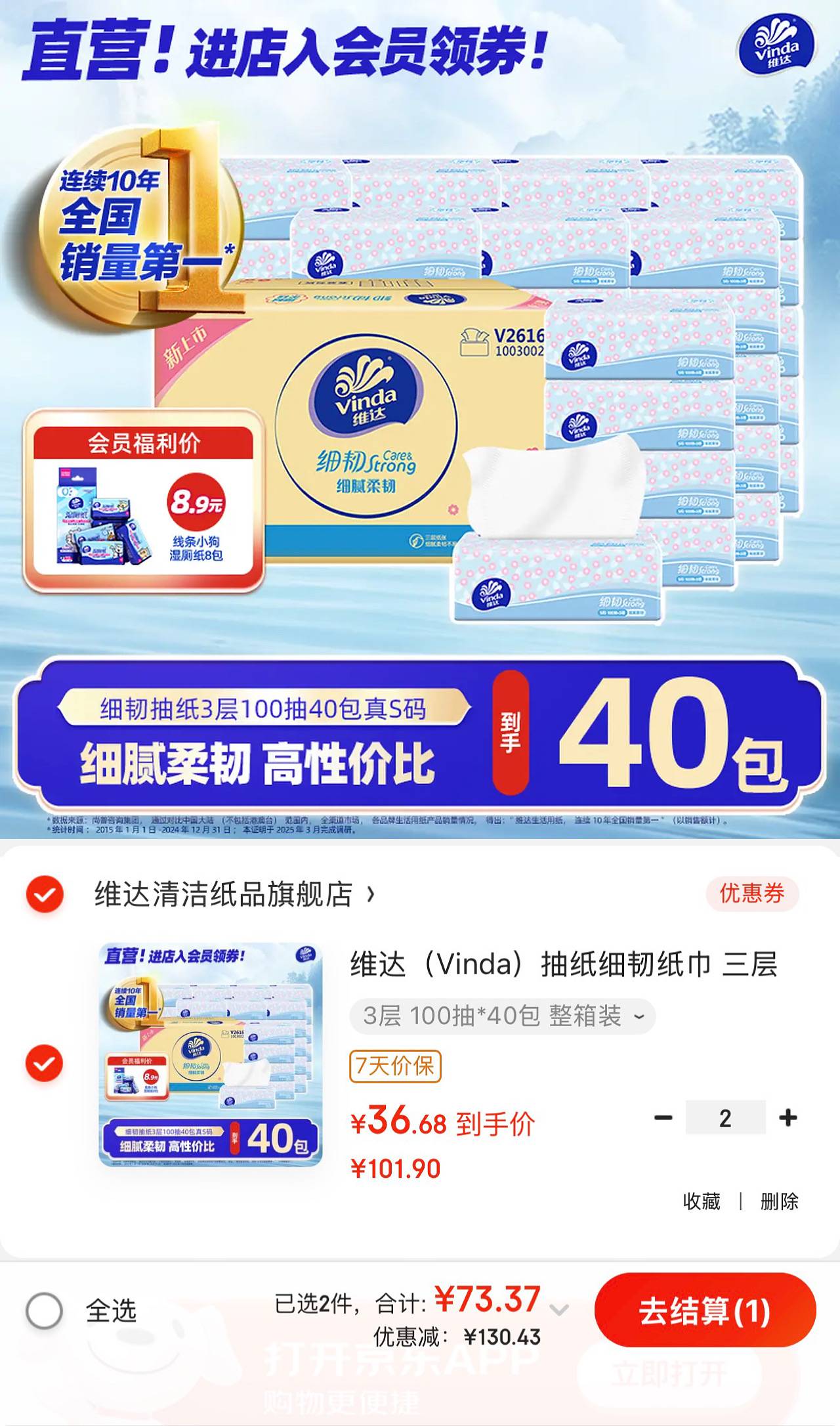840x1426 pixels.
Task: Open the 维达清洁纸品旗舰店 store page
Action: (x=233, y=894)
